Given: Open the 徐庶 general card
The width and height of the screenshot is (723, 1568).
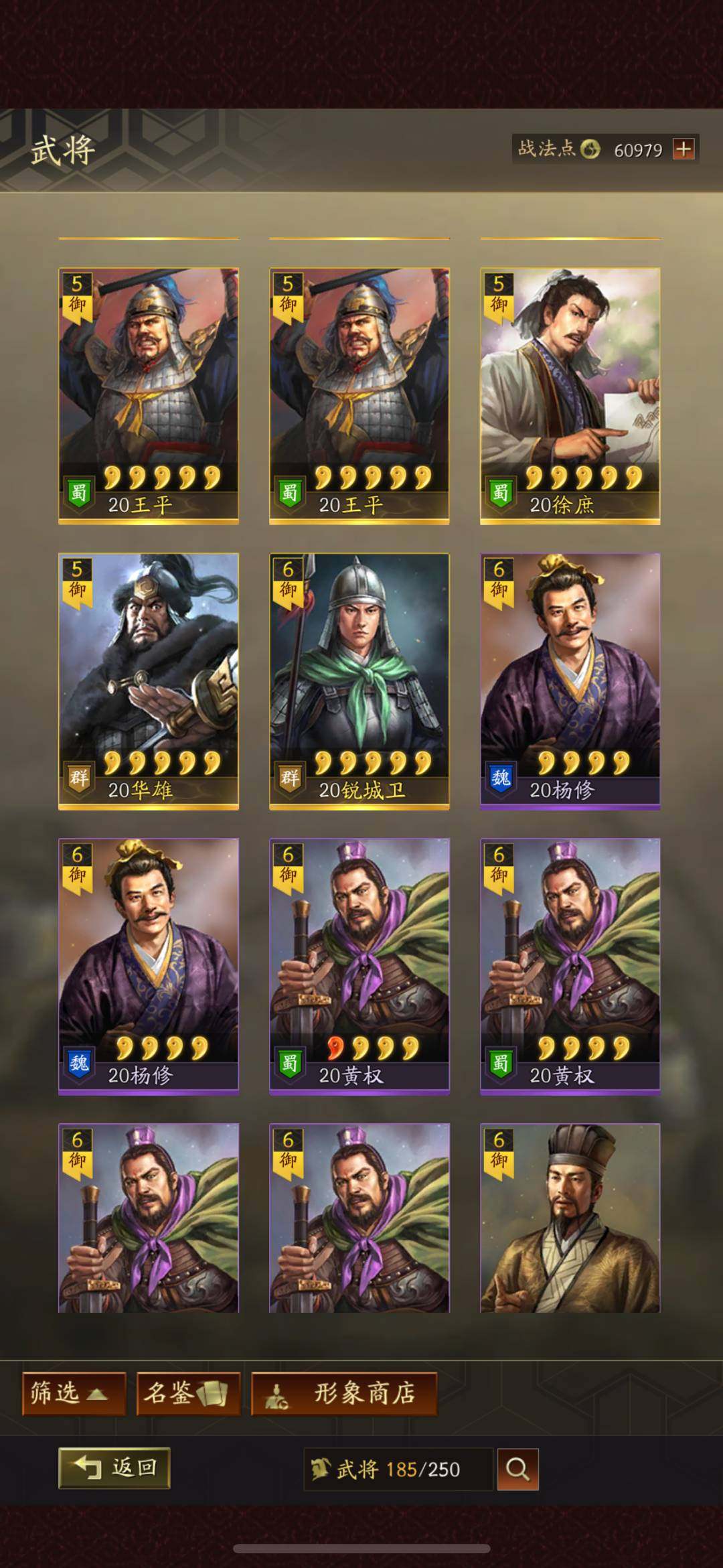Looking at the screenshot, I should click(x=570, y=395).
